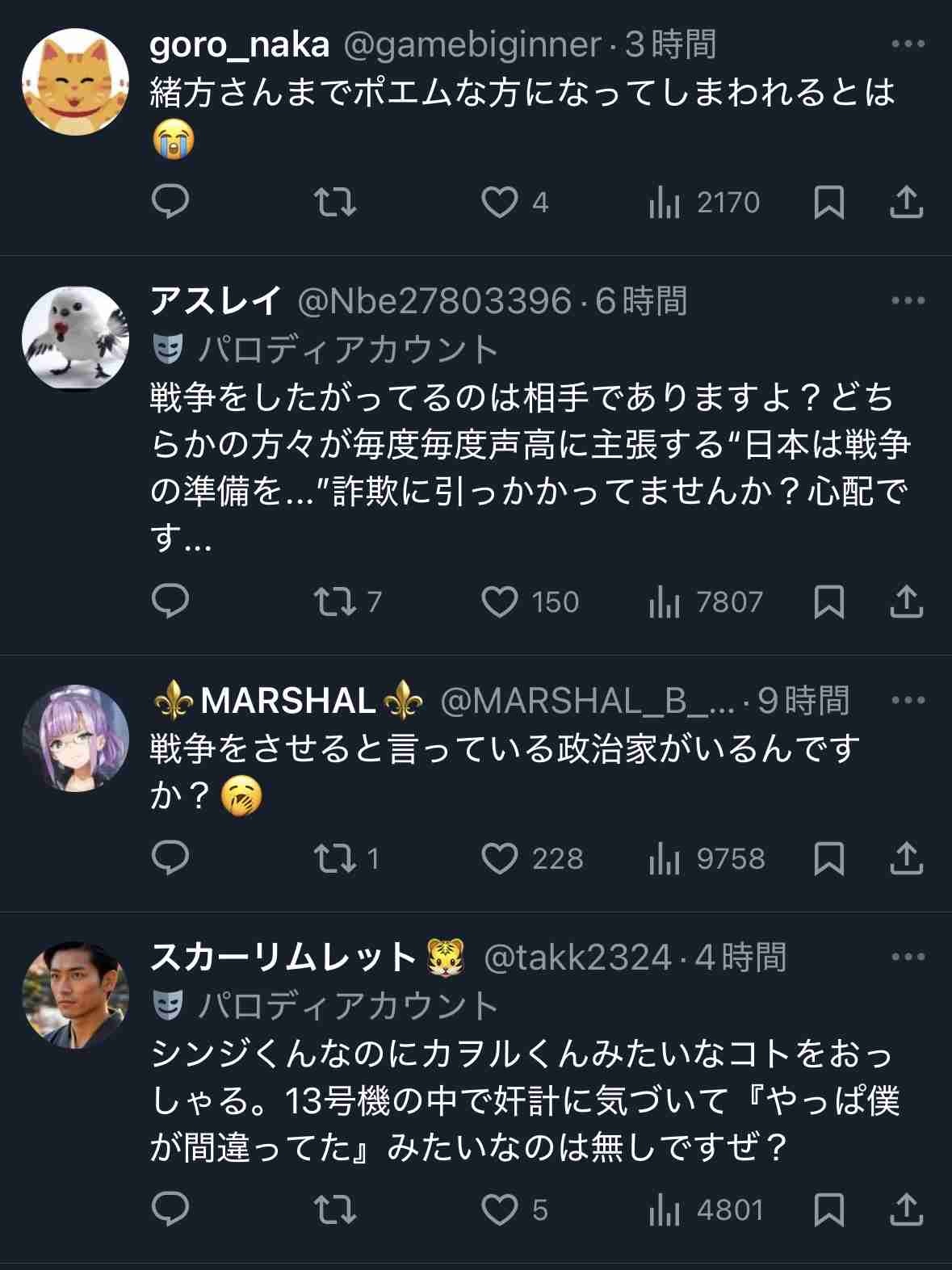Like goro_naka's reply
This screenshot has height=1270, width=952.
(499, 202)
